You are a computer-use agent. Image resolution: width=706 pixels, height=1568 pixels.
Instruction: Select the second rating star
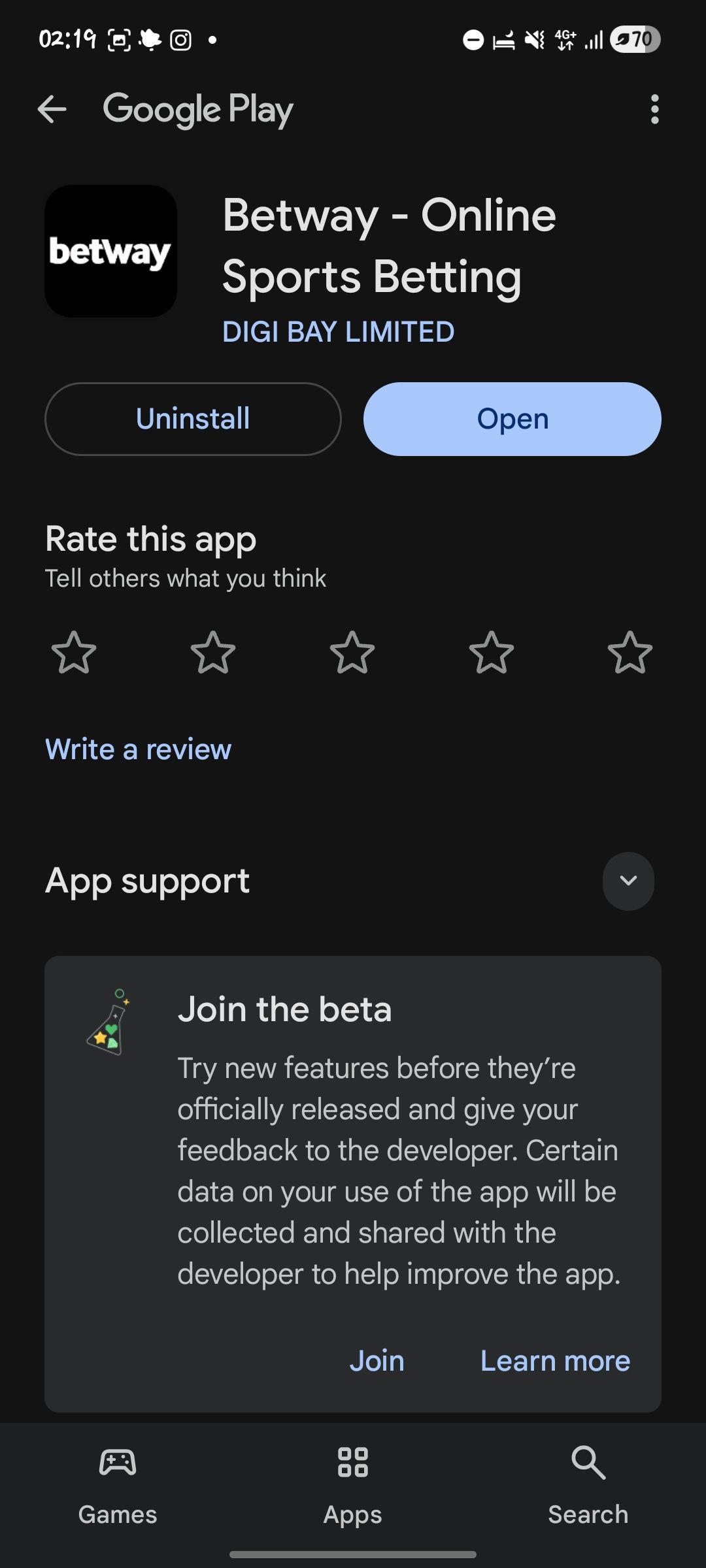coord(213,653)
